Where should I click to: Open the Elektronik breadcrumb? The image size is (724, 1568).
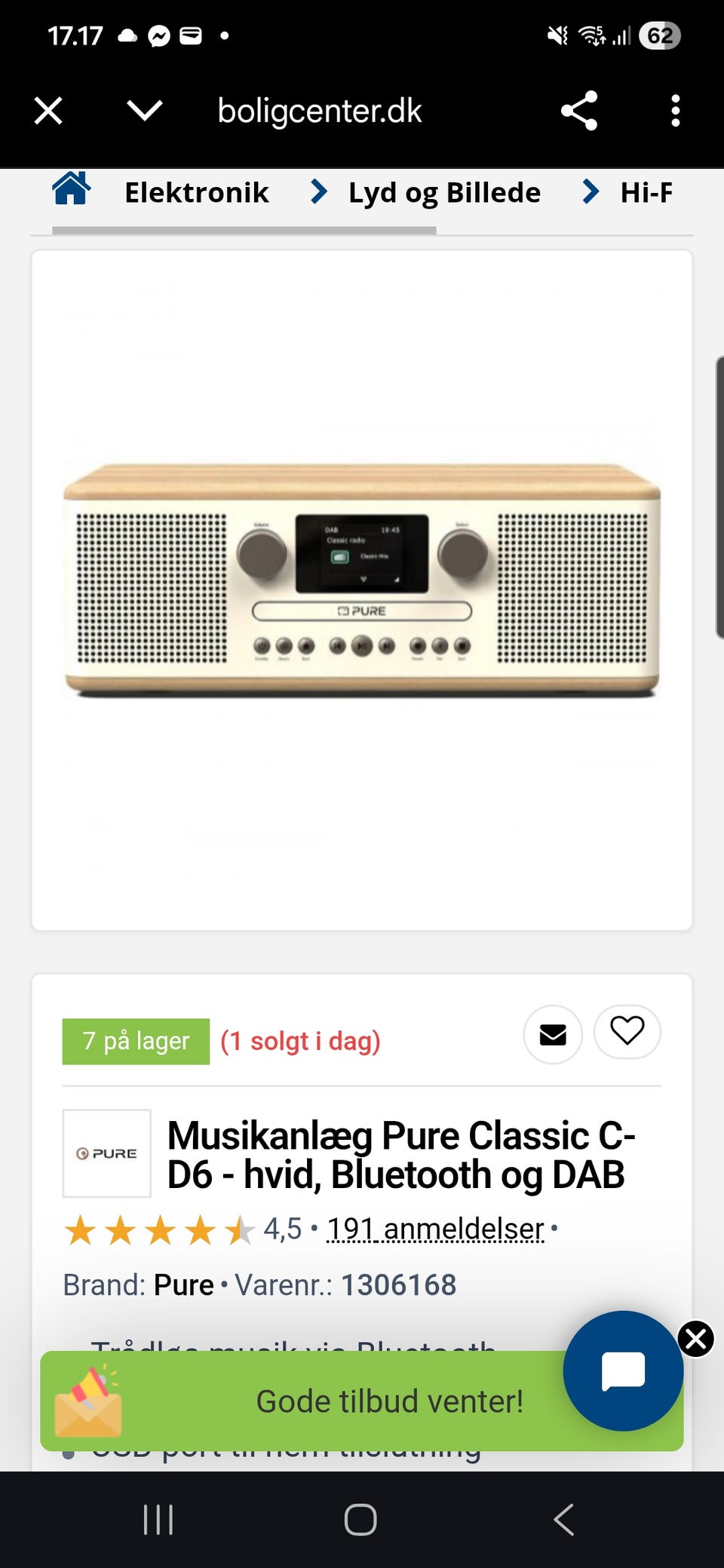click(196, 193)
